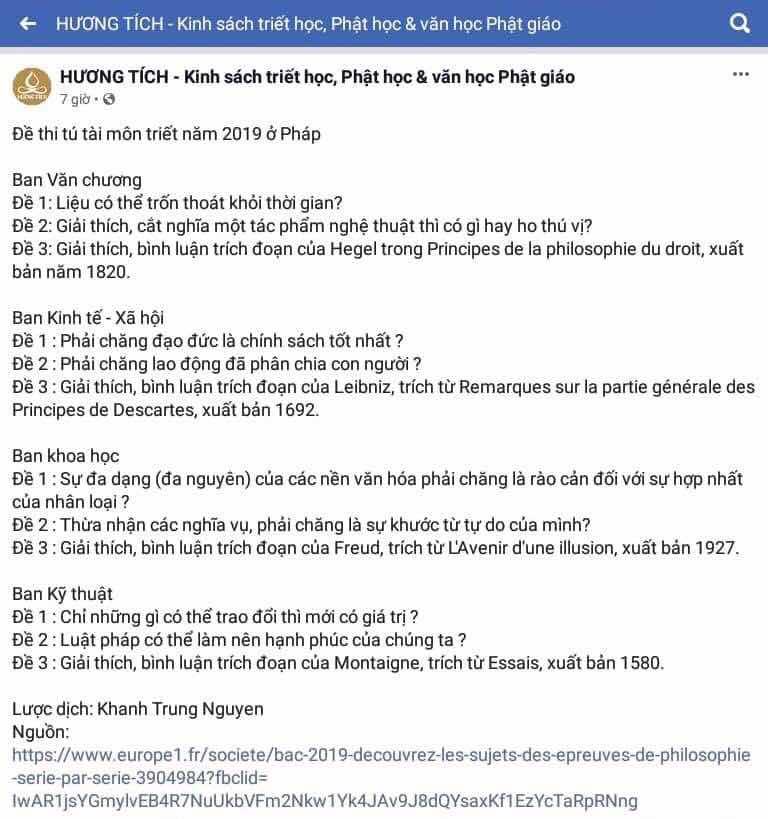The image size is (768, 819).
Task: Open the europe1.fr source link
Action: tap(381, 778)
